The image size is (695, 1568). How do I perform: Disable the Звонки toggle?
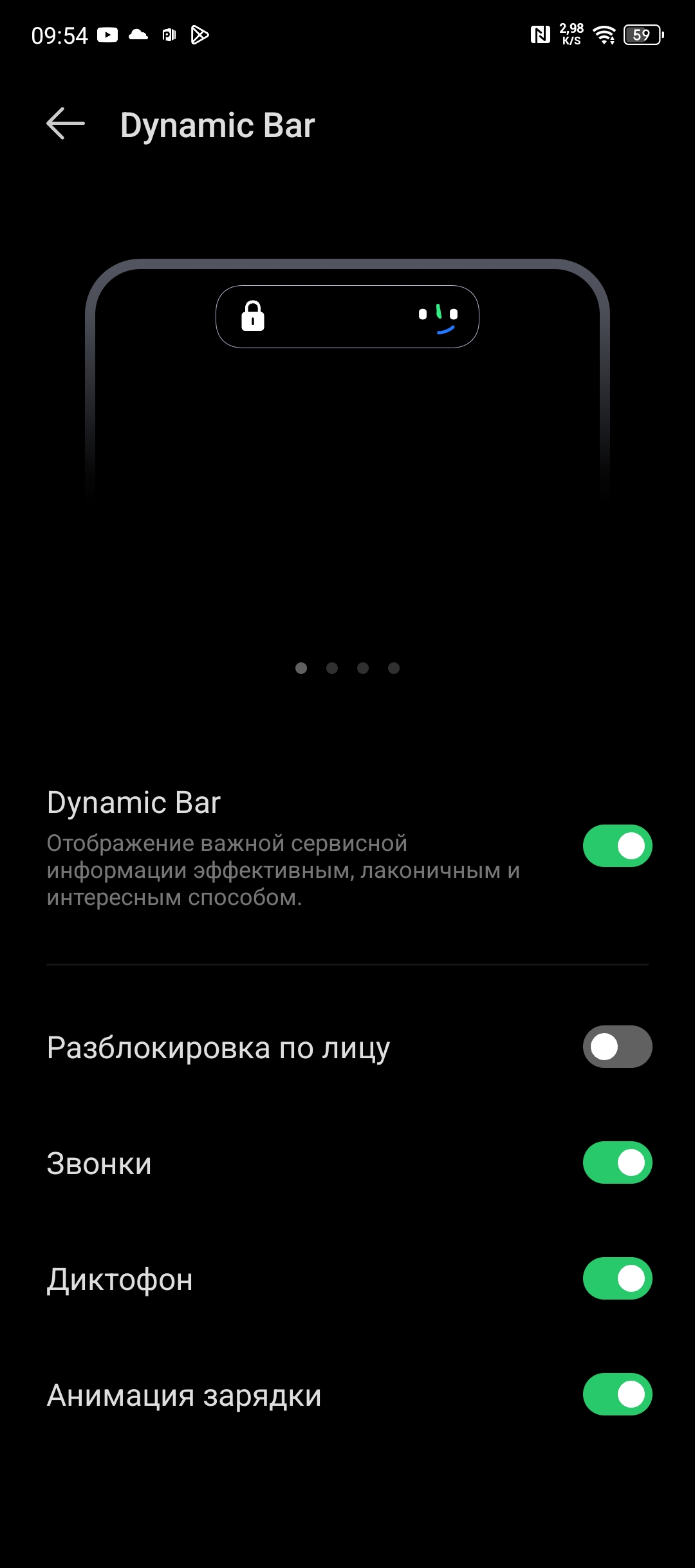click(617, 1162)
